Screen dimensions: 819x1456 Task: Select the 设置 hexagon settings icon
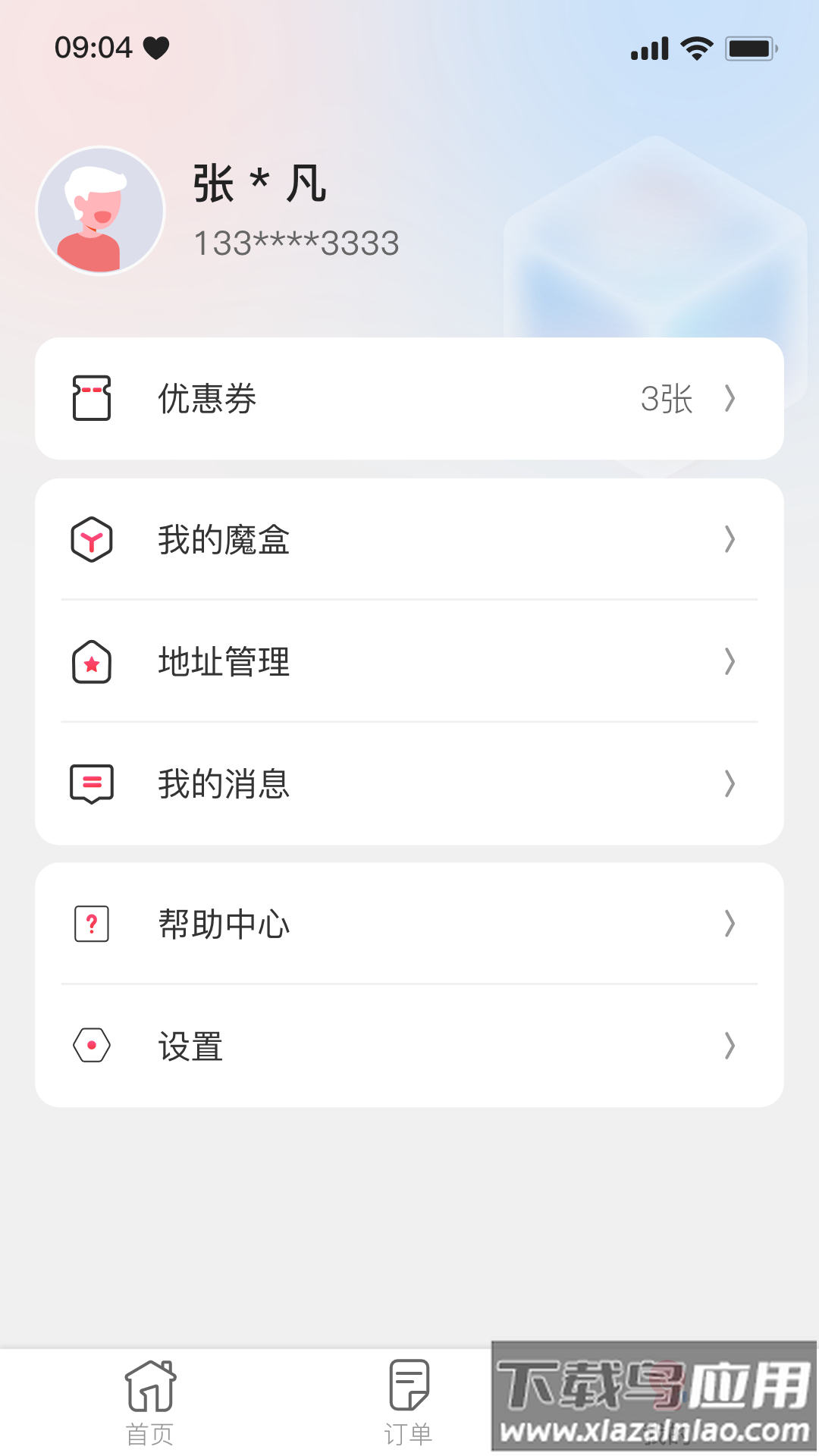(91, 1046)
